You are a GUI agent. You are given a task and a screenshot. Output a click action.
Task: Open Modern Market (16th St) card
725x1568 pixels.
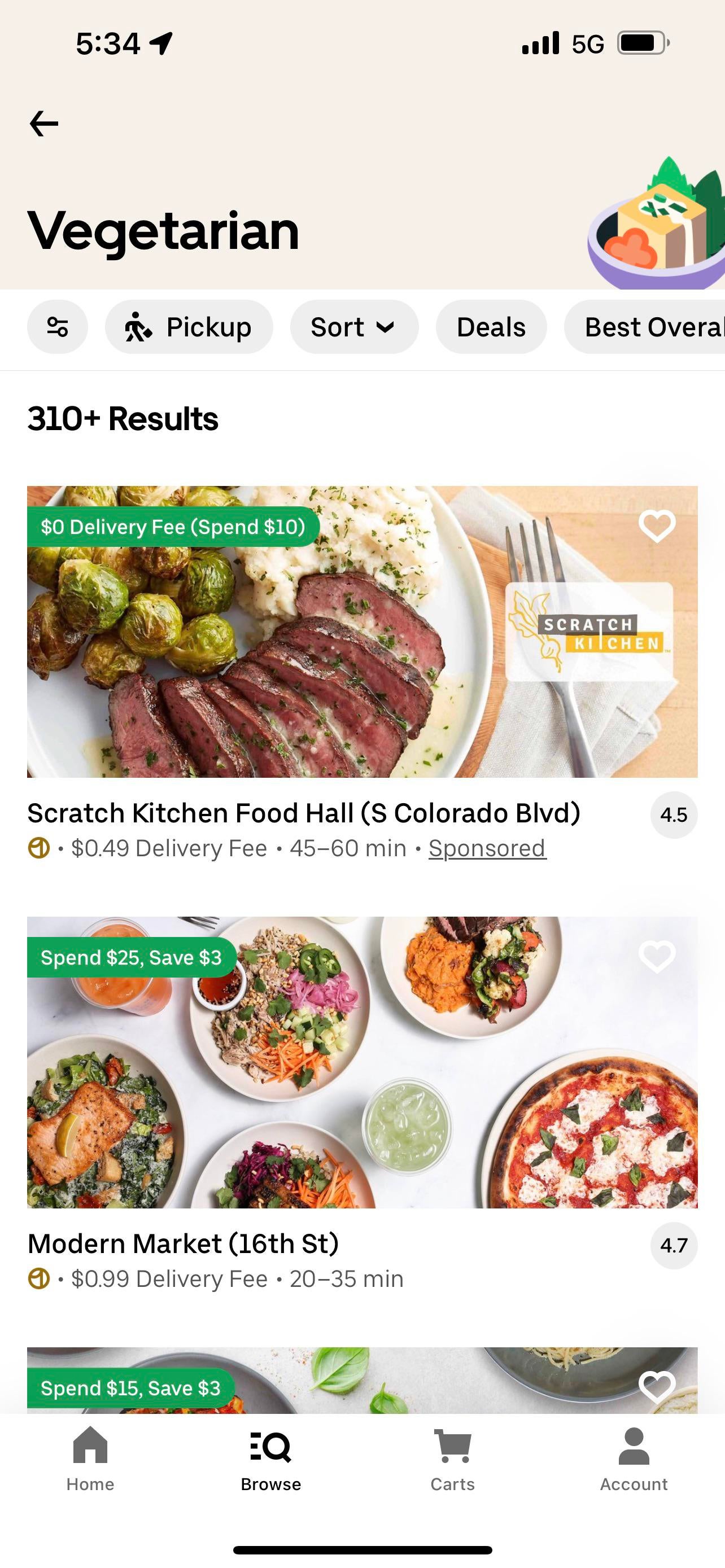click(362, 1103)
